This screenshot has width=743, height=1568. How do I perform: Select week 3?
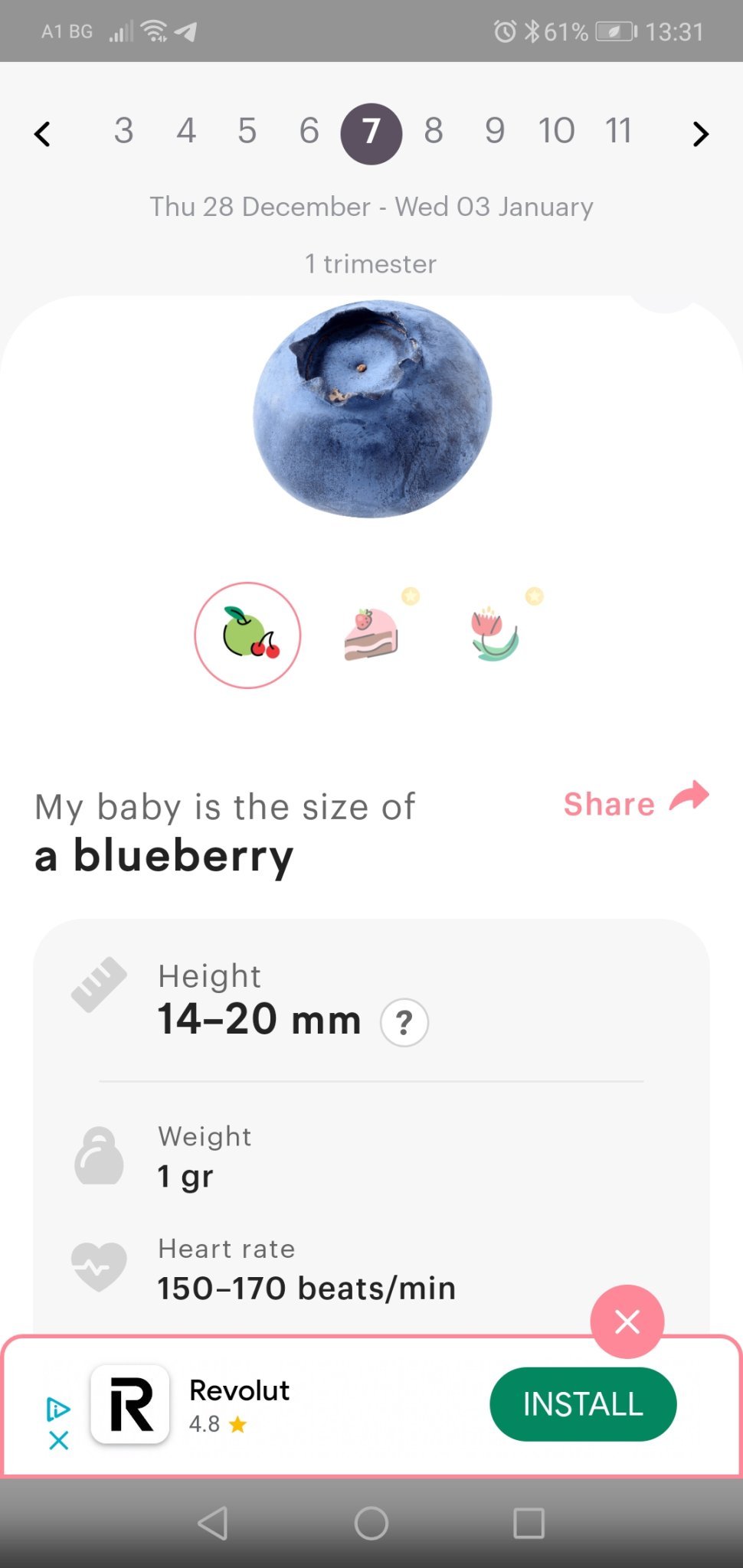(123, 131)
